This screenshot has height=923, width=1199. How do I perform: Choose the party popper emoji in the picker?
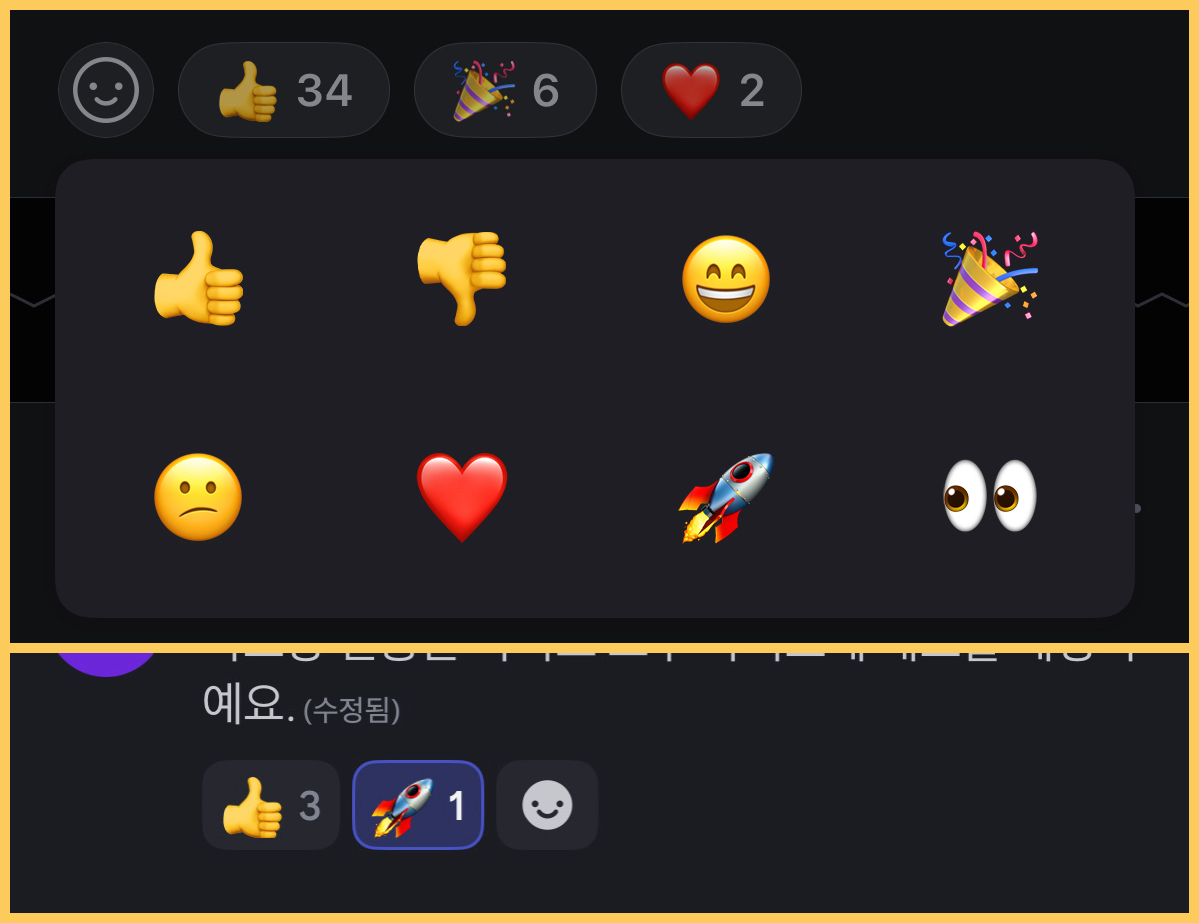(x=990, y=278)
